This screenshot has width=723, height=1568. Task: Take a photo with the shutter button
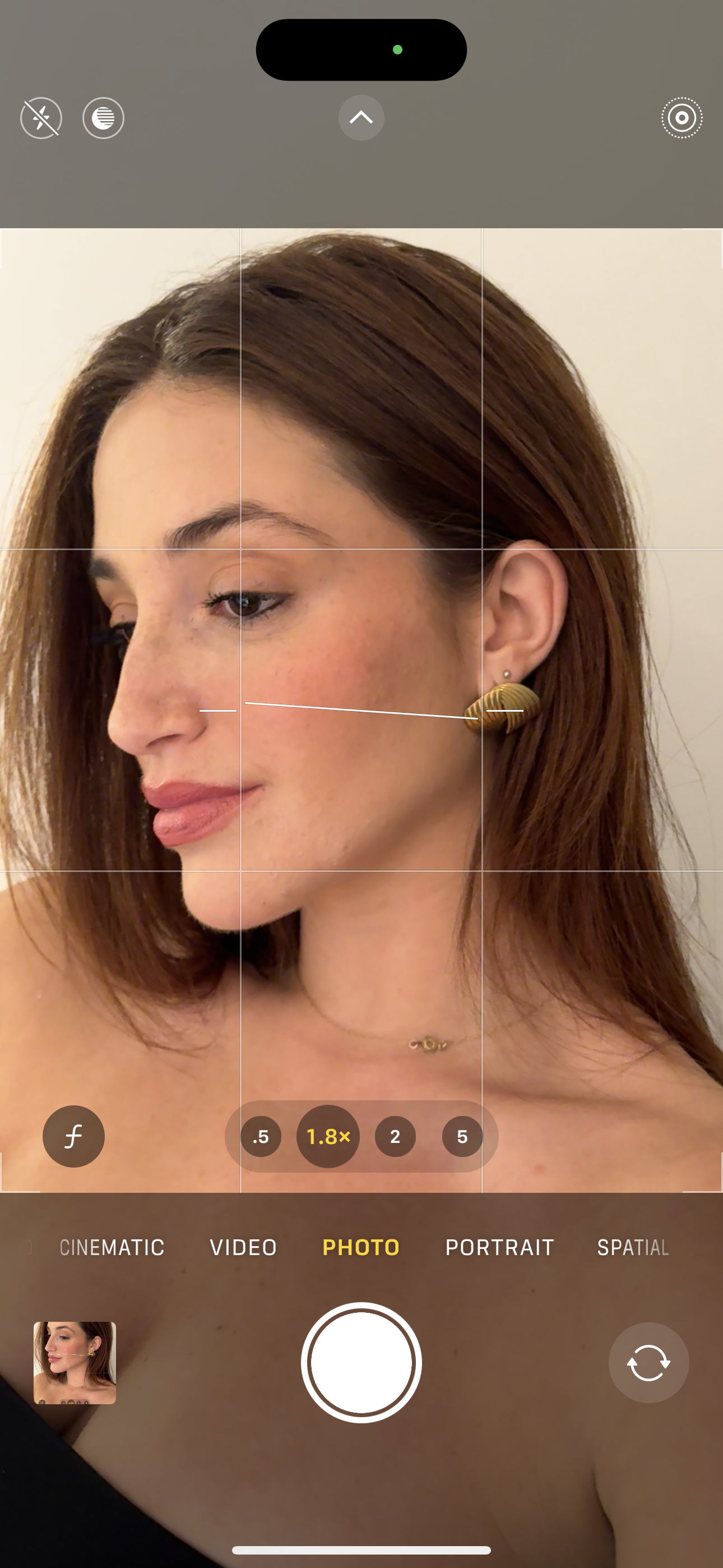[x=361, y=1362]
